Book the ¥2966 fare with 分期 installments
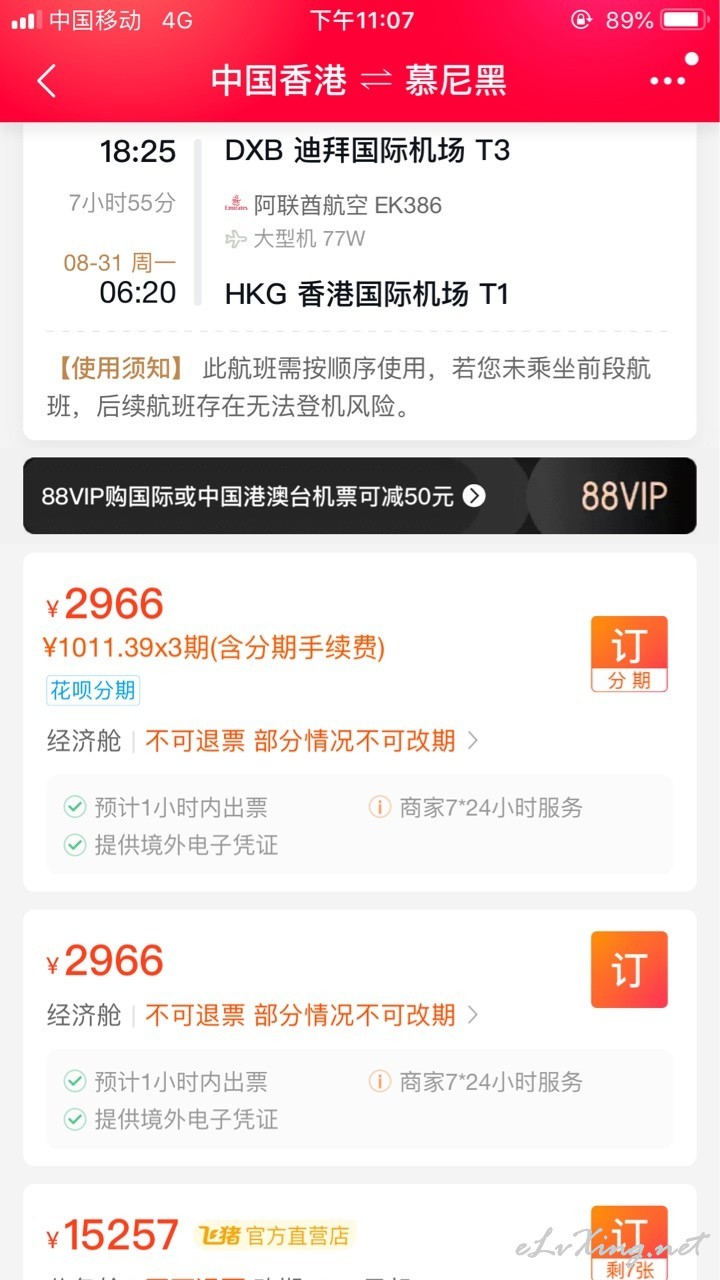 629,655
